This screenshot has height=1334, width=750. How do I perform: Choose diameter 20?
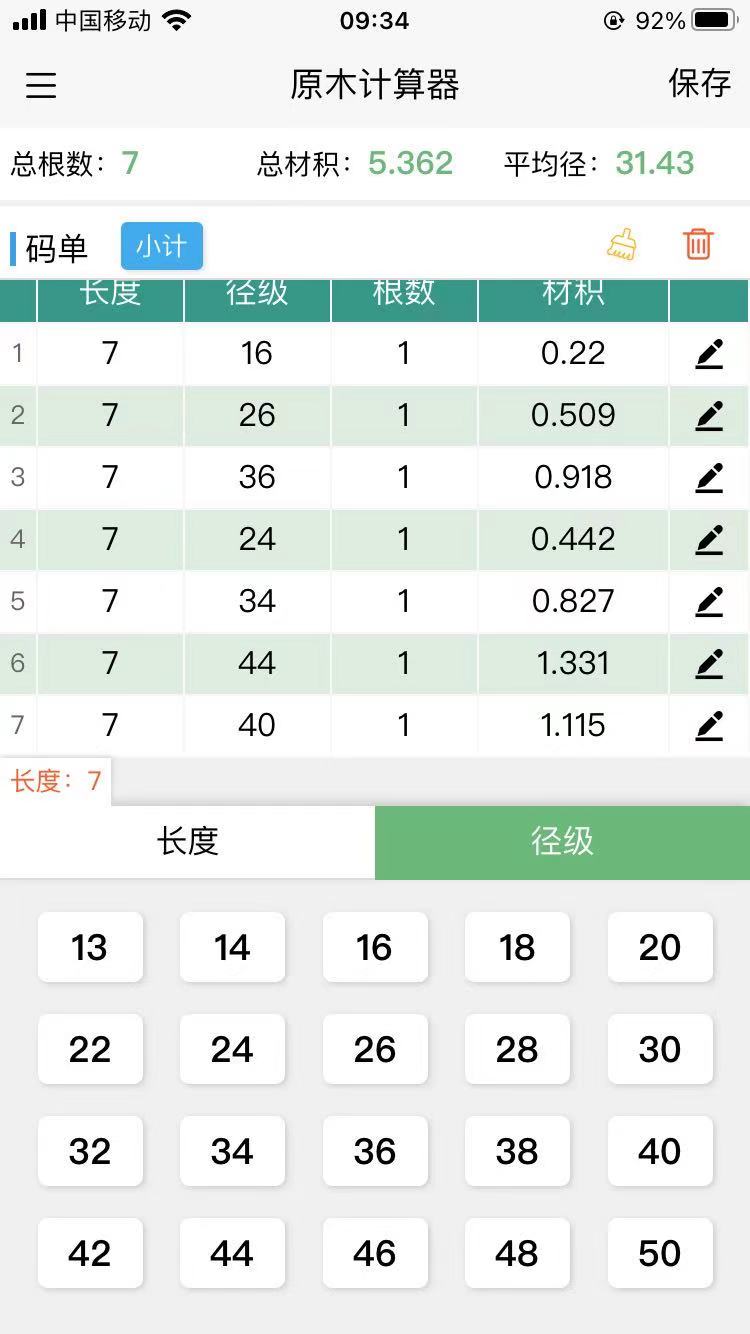click(660, 947)
